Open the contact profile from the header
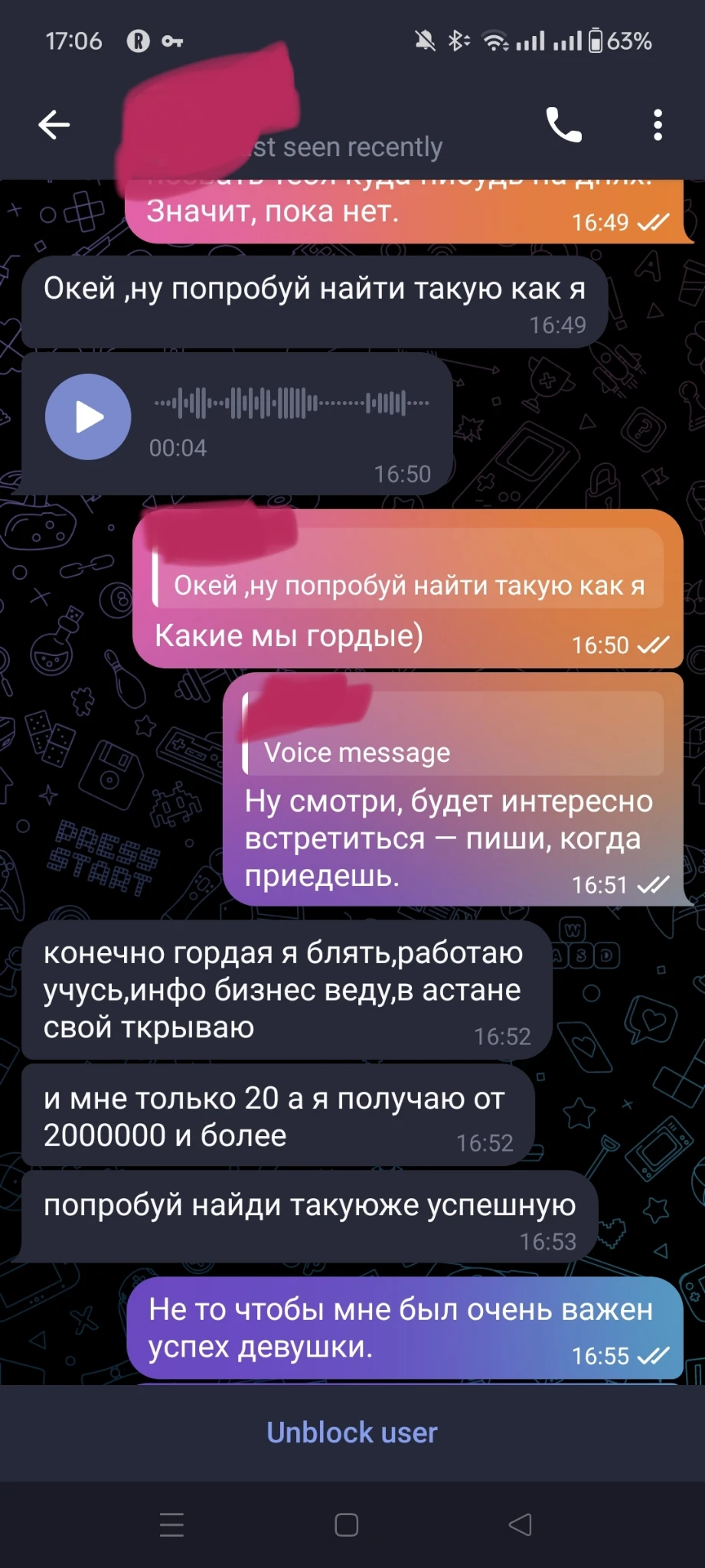This screenshot has width=705, height=1568. point(306,125)
